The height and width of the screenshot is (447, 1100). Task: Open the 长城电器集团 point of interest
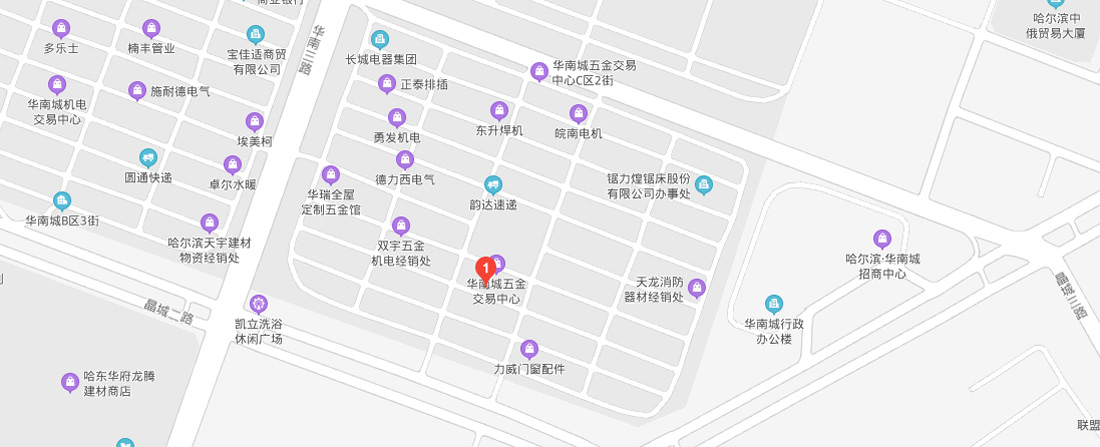pyautogui.click(x=379, y=40)
